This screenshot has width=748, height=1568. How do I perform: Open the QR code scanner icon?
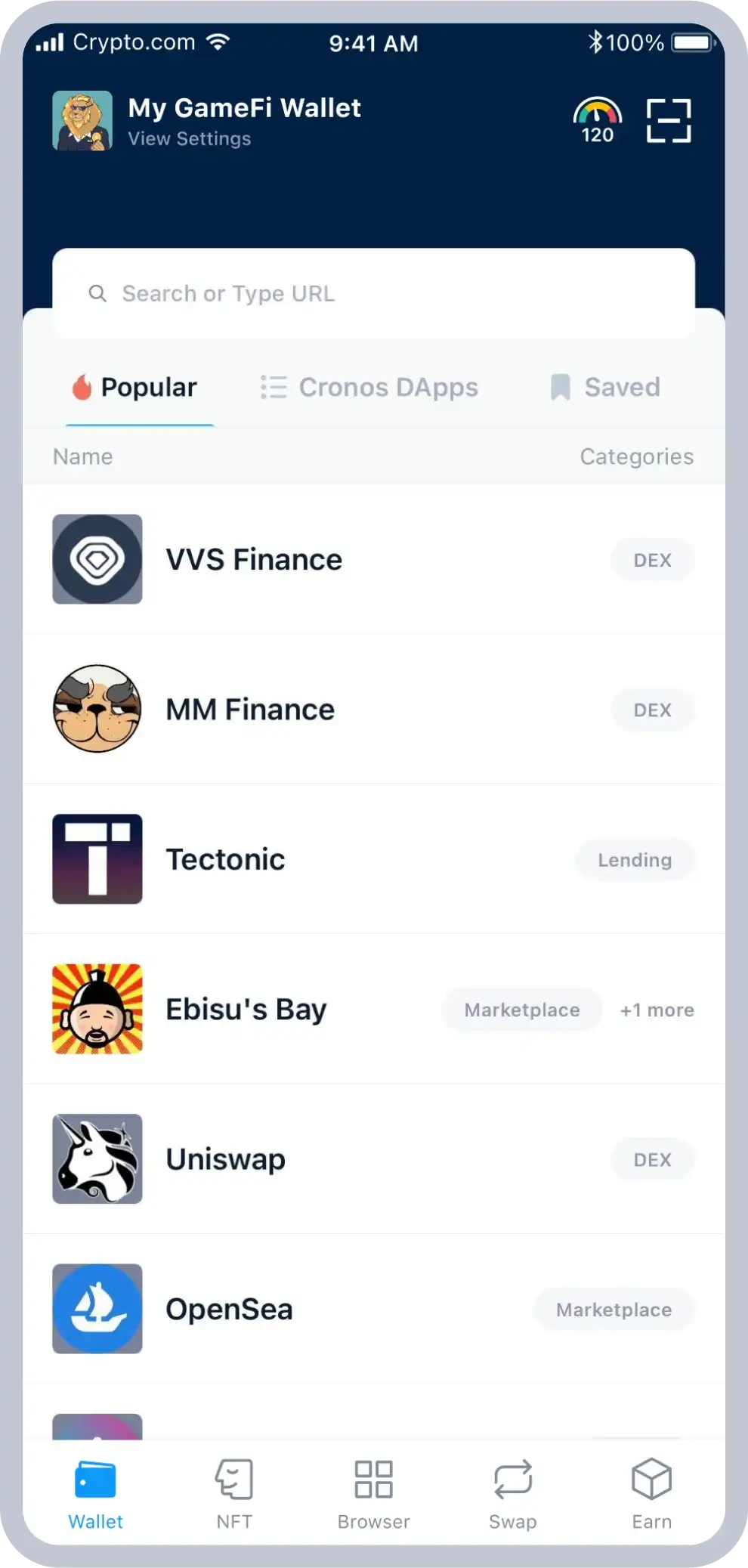pyautogui.click(x=669, y=121)
